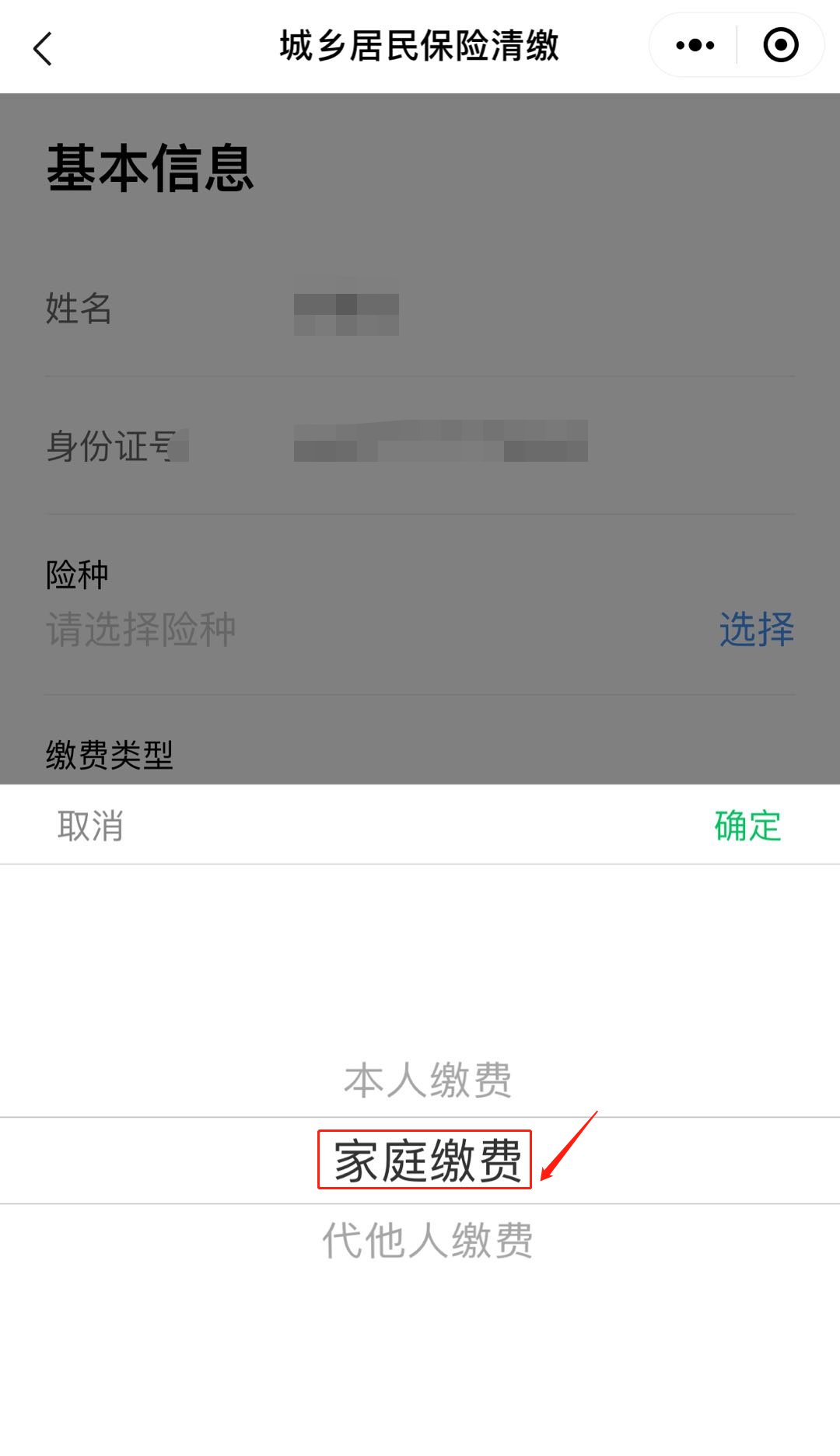Open the mini program's three-dot menu
Image resolution: width=840 pixels, height=1456 pixels.
click(695, 45)
